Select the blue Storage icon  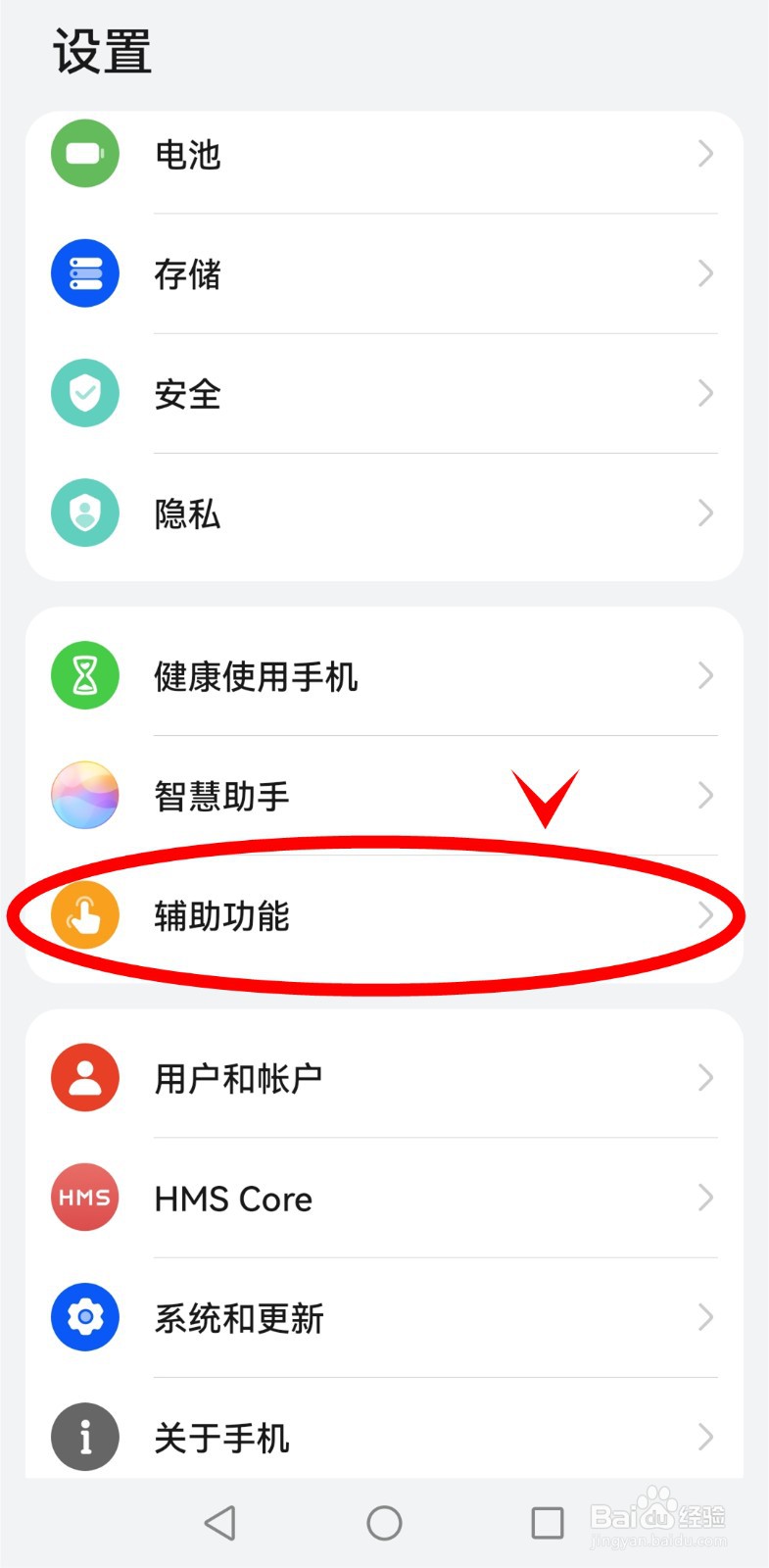pos(84,272)
